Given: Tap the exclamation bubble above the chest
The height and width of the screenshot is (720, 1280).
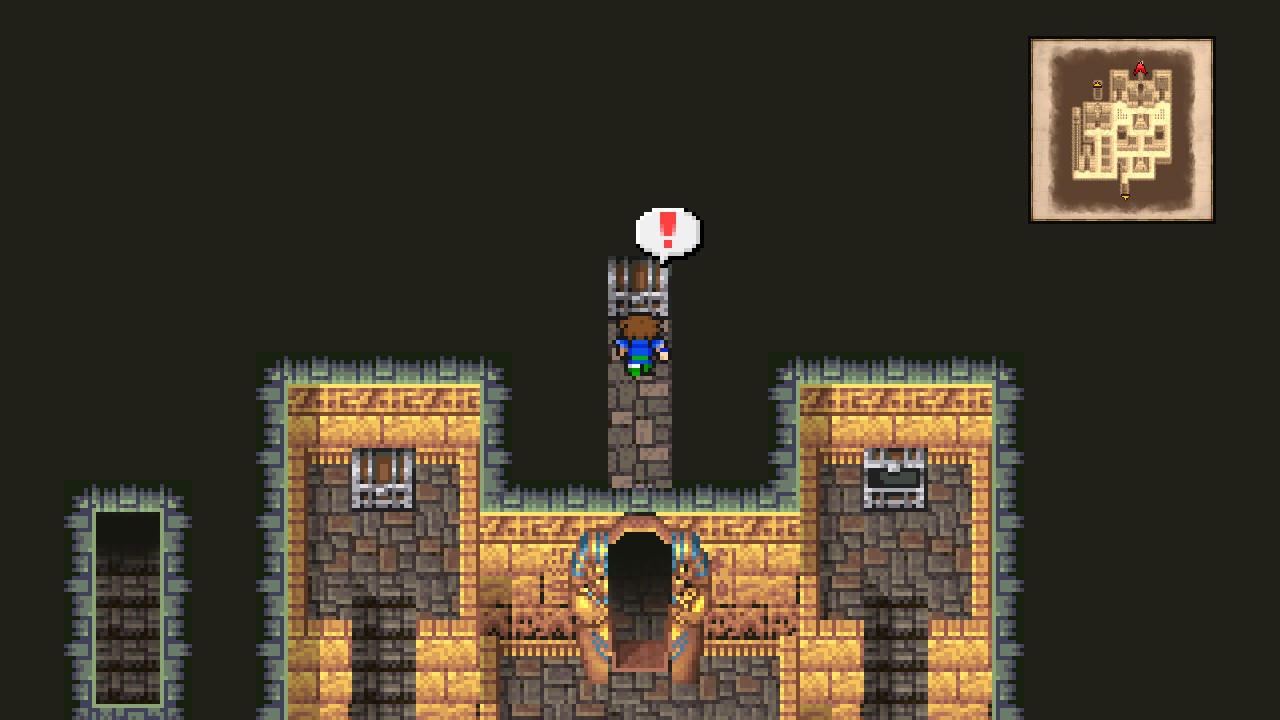Looking at the screenshot, I should (668, 232).
